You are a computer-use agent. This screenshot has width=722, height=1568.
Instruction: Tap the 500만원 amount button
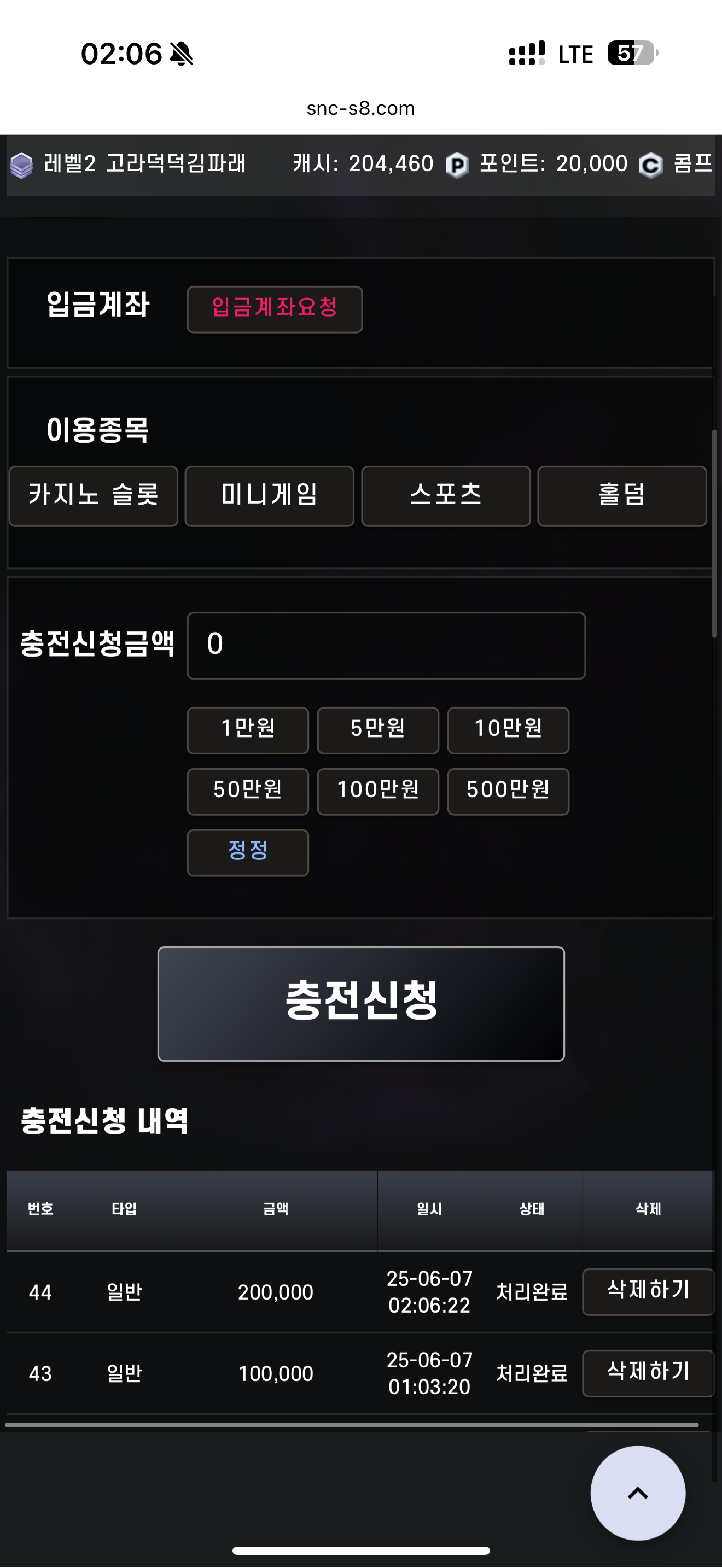coord(508,791)
